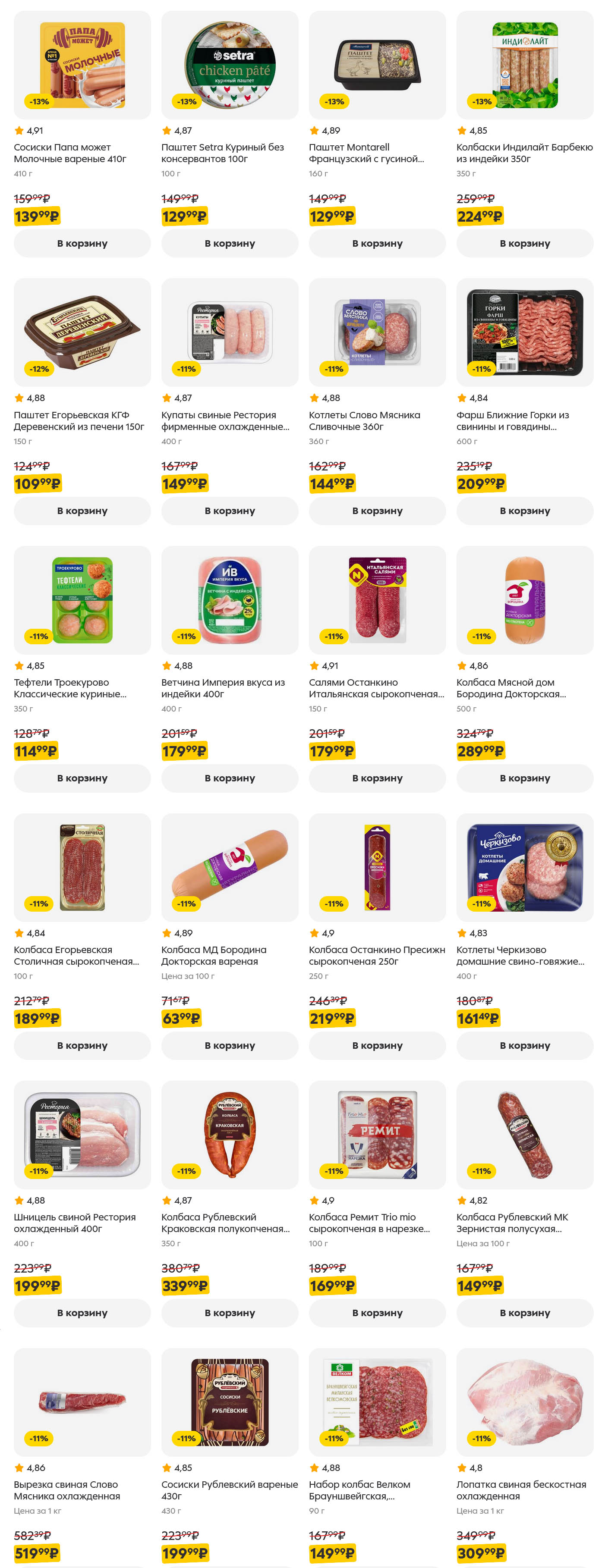Image resolution: width=602 pixels, height=1568 pixels.
Task: Add Колбаса Останкино Пресижн to cart
Action: tap(377, 1044)
